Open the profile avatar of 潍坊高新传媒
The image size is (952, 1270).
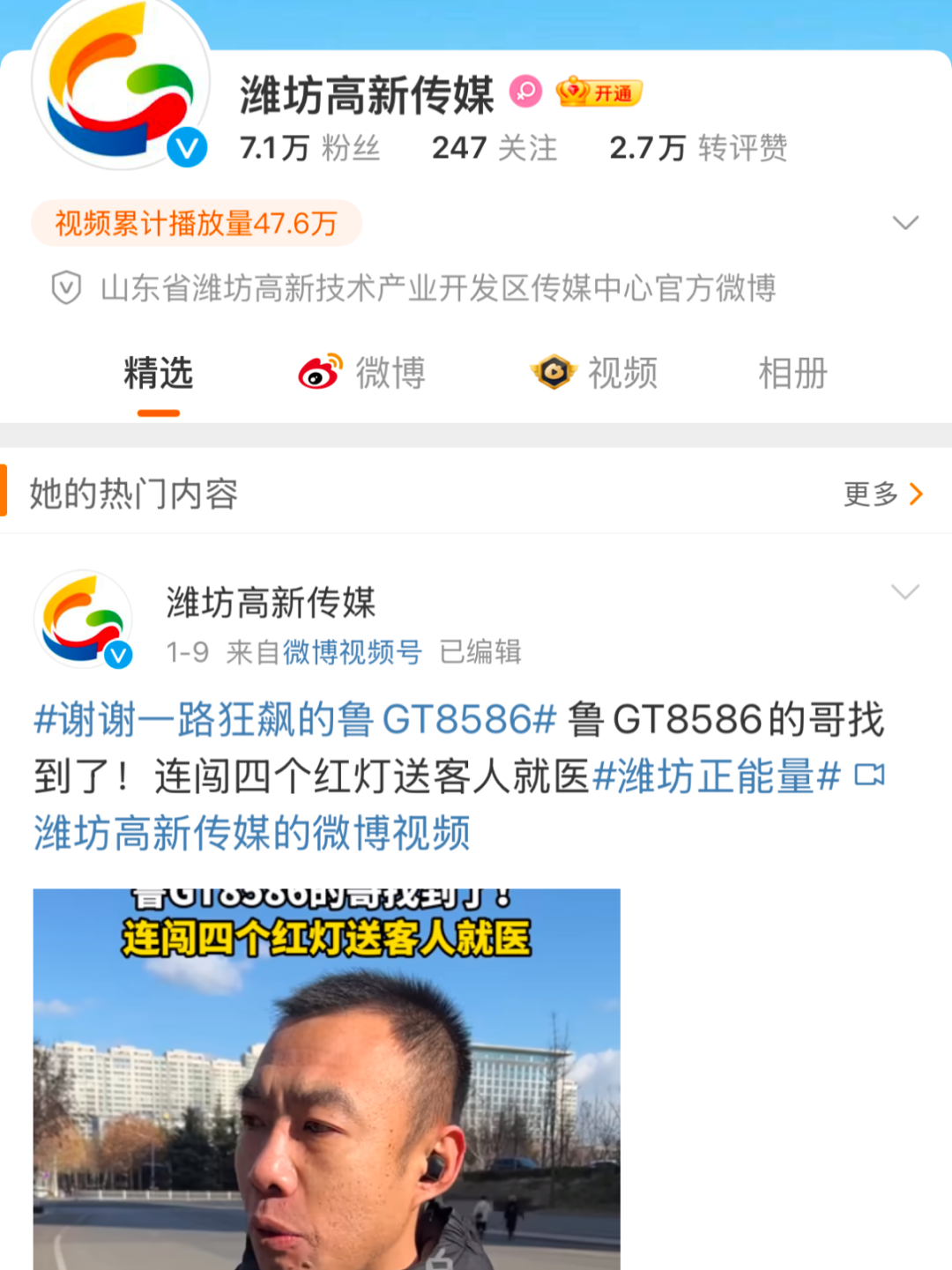point(121,84)
